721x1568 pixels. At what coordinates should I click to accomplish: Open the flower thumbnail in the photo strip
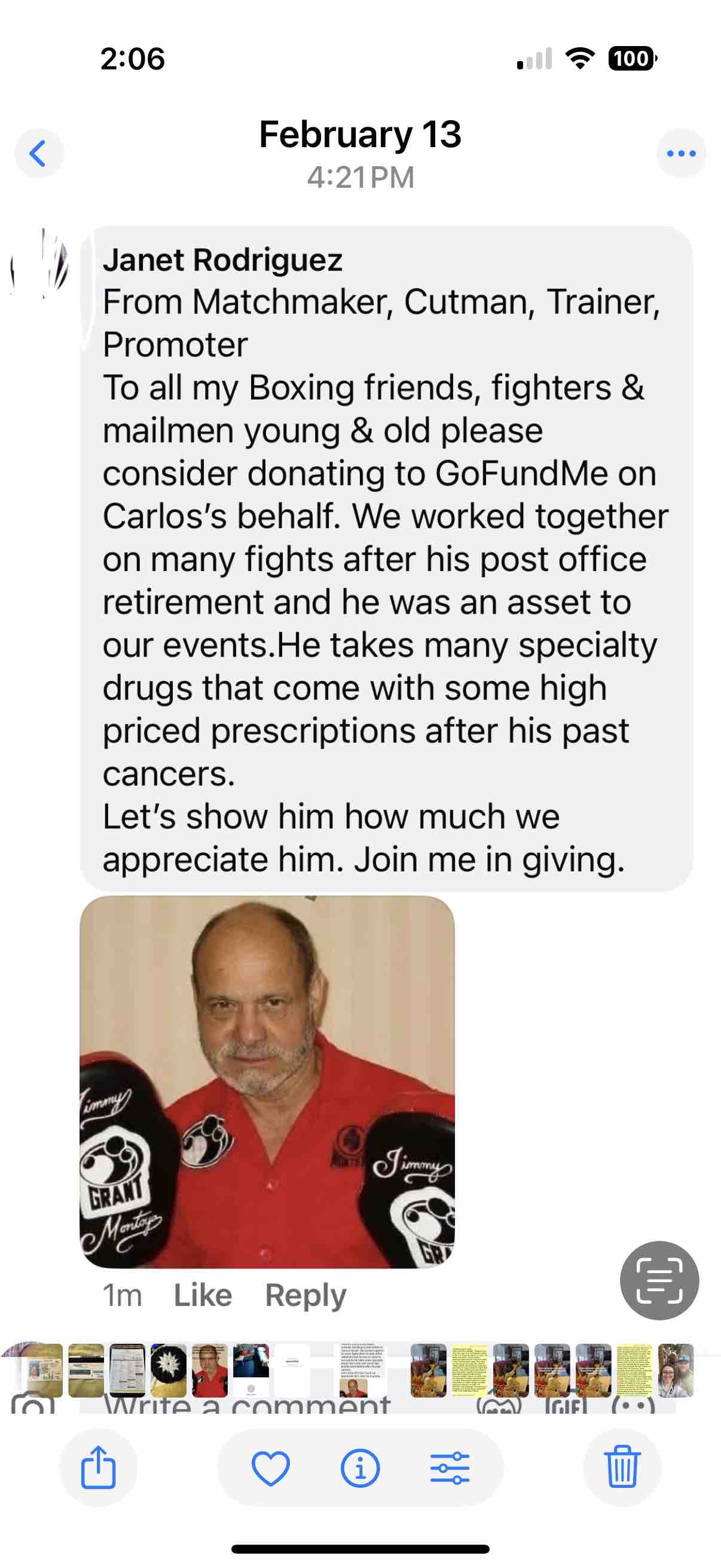pos(169,1370)
